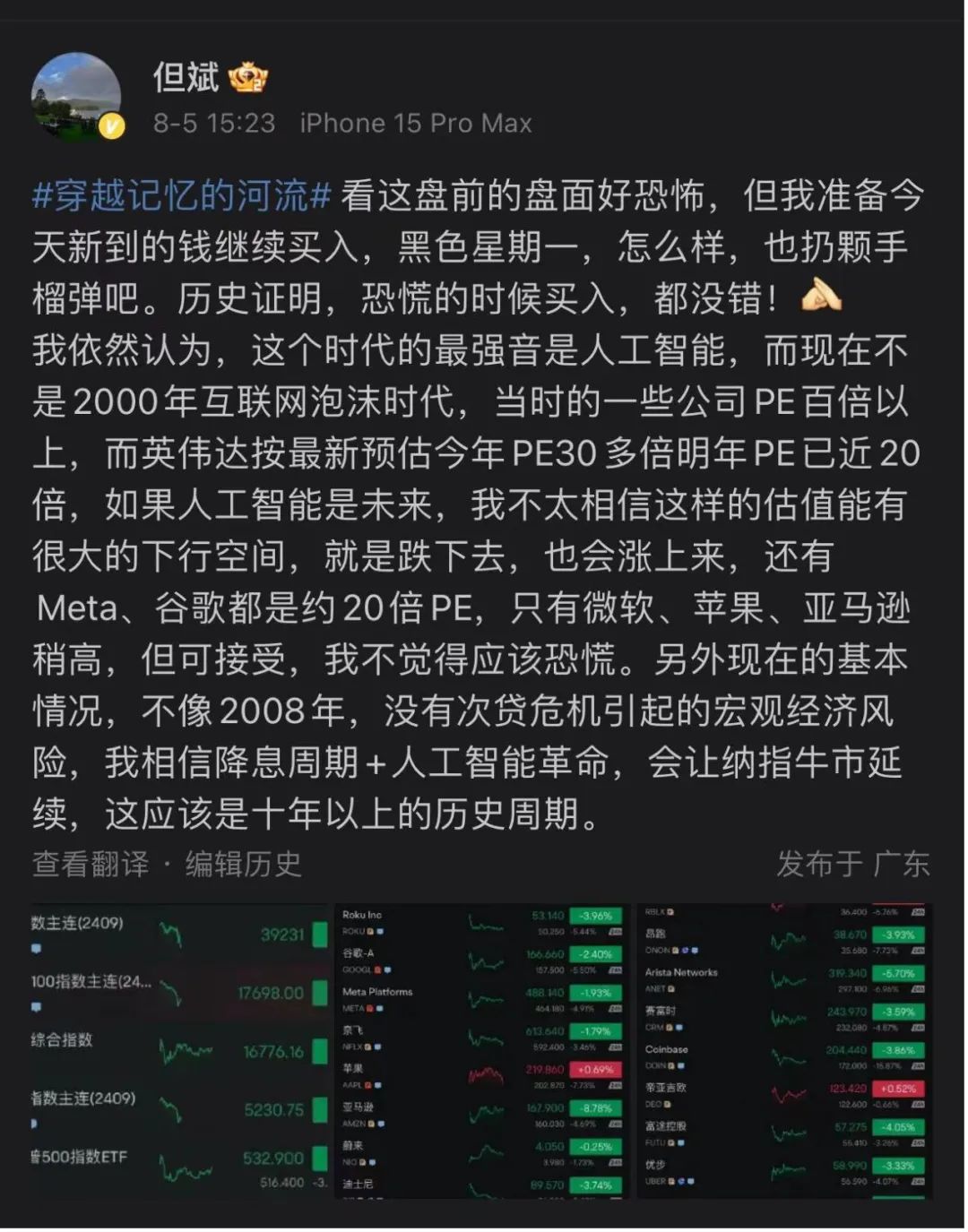The height and width of the screenshot is (1232, 968).
Task: Click the orange badge icon beside the GOOGL ticker
Action: point(377,969)
